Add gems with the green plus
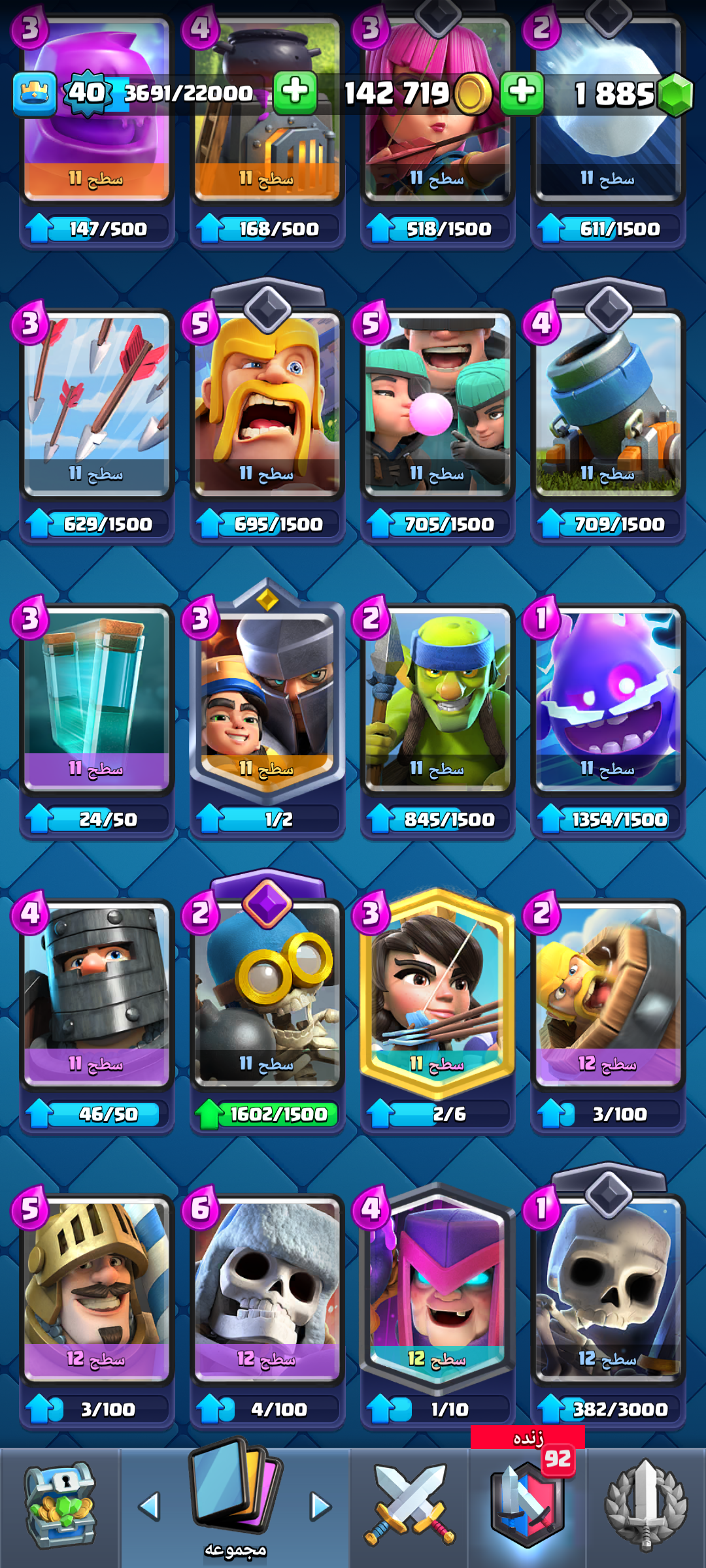706x1568 pixels. tap(522, 93)
